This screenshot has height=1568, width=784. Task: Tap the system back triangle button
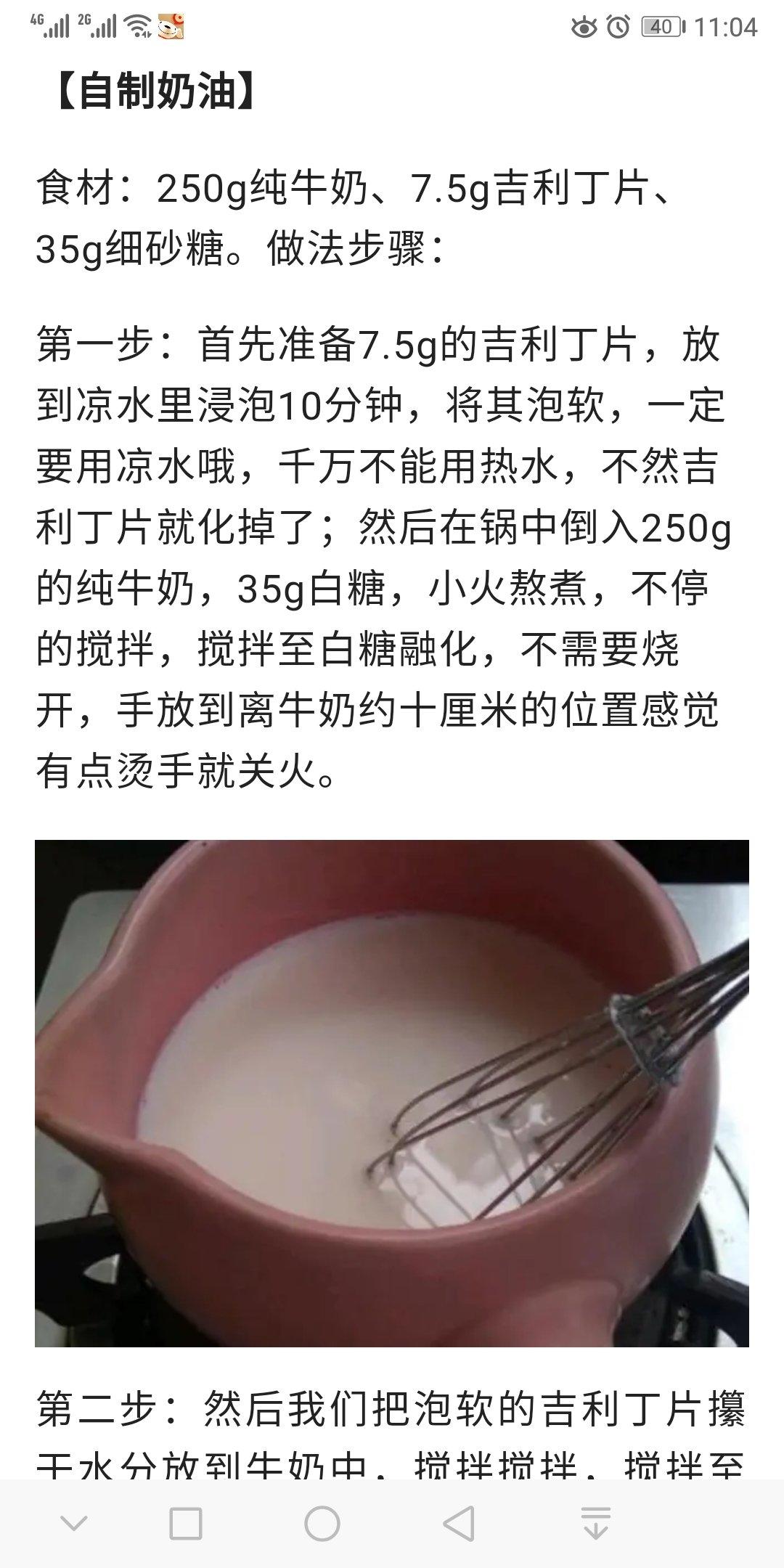(x=460, y=1524)
